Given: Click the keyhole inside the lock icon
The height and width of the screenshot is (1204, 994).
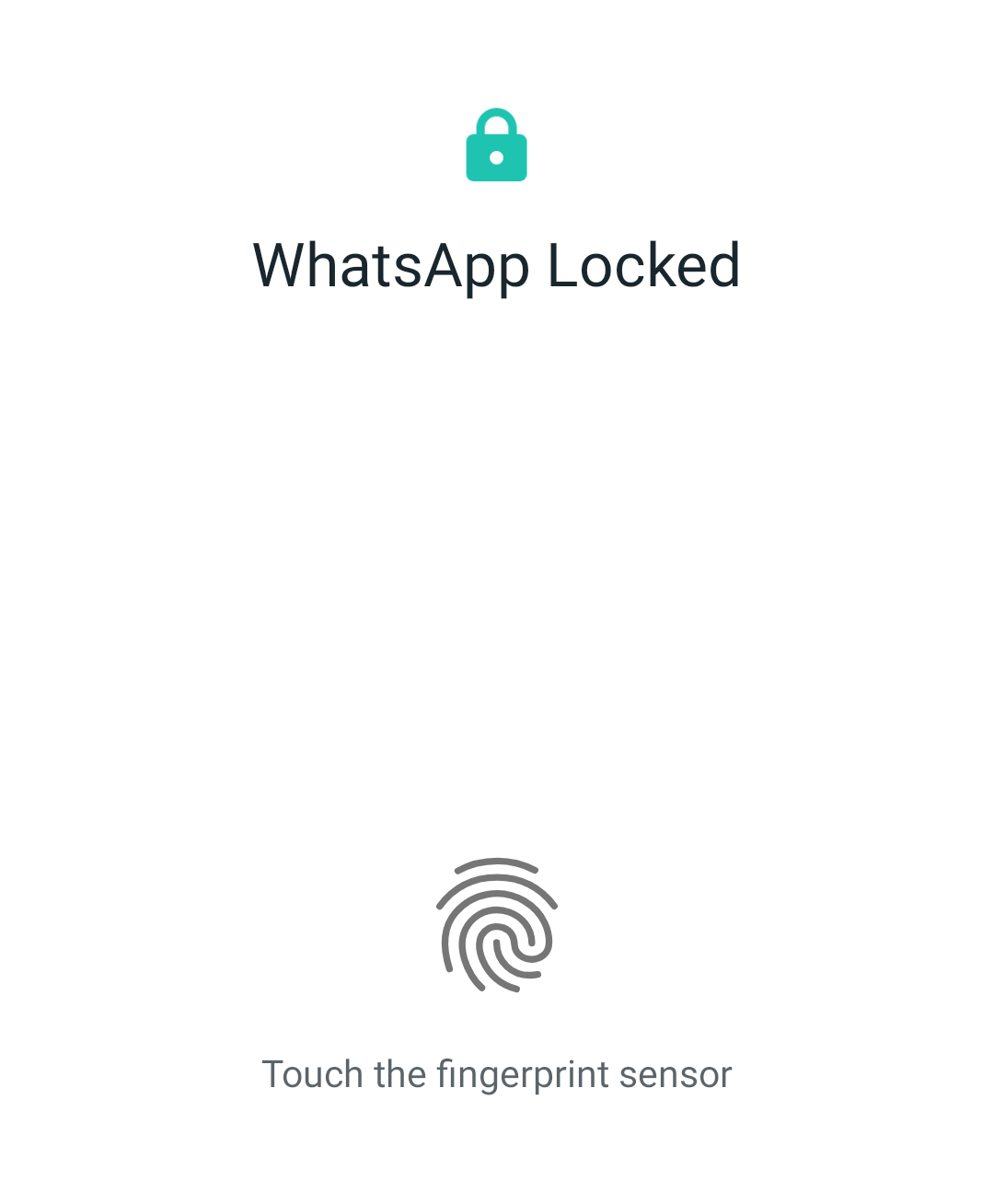Looking at the screenshot, I should tap(497, 156).
